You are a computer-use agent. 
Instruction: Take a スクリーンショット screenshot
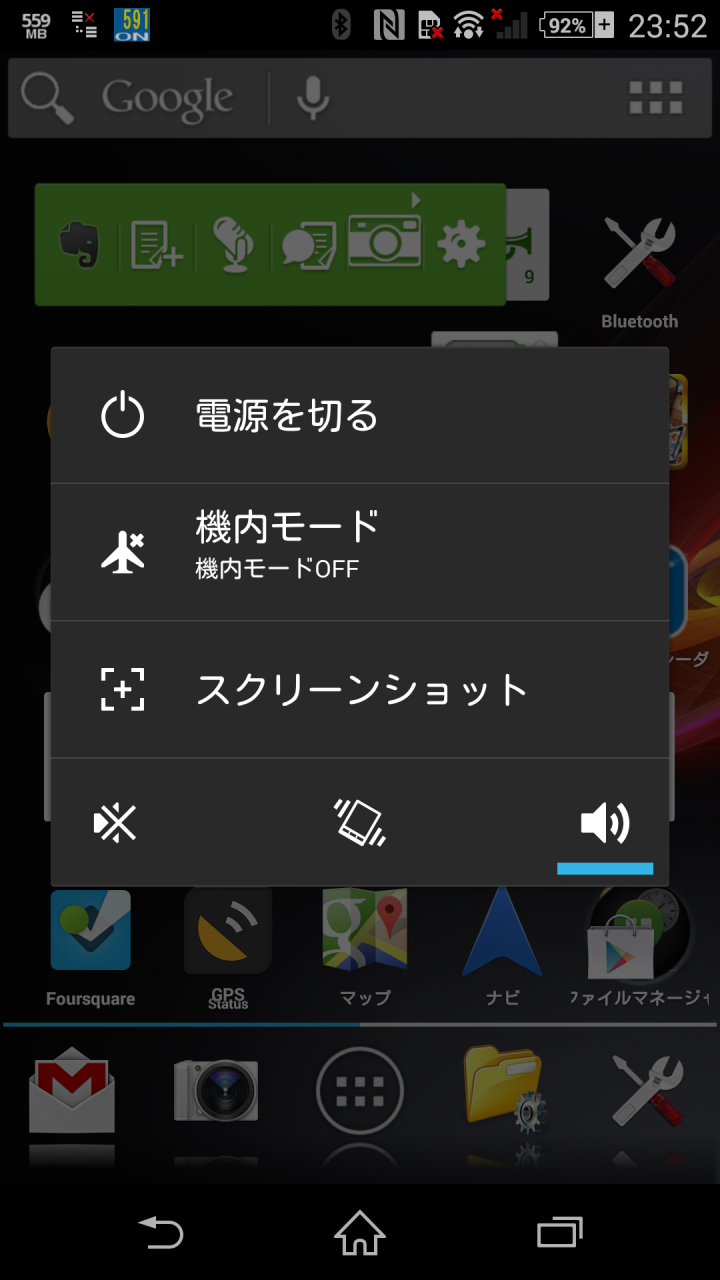coord(360,689)
